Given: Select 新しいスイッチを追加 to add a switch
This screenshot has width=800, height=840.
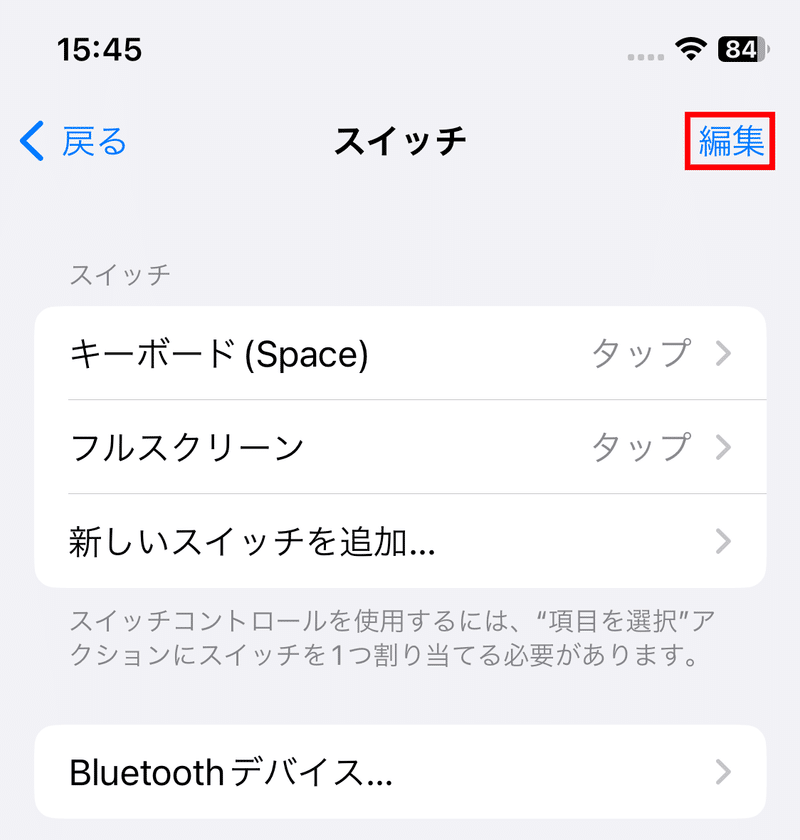Looking at the screenshot, I should click(400, 541).
